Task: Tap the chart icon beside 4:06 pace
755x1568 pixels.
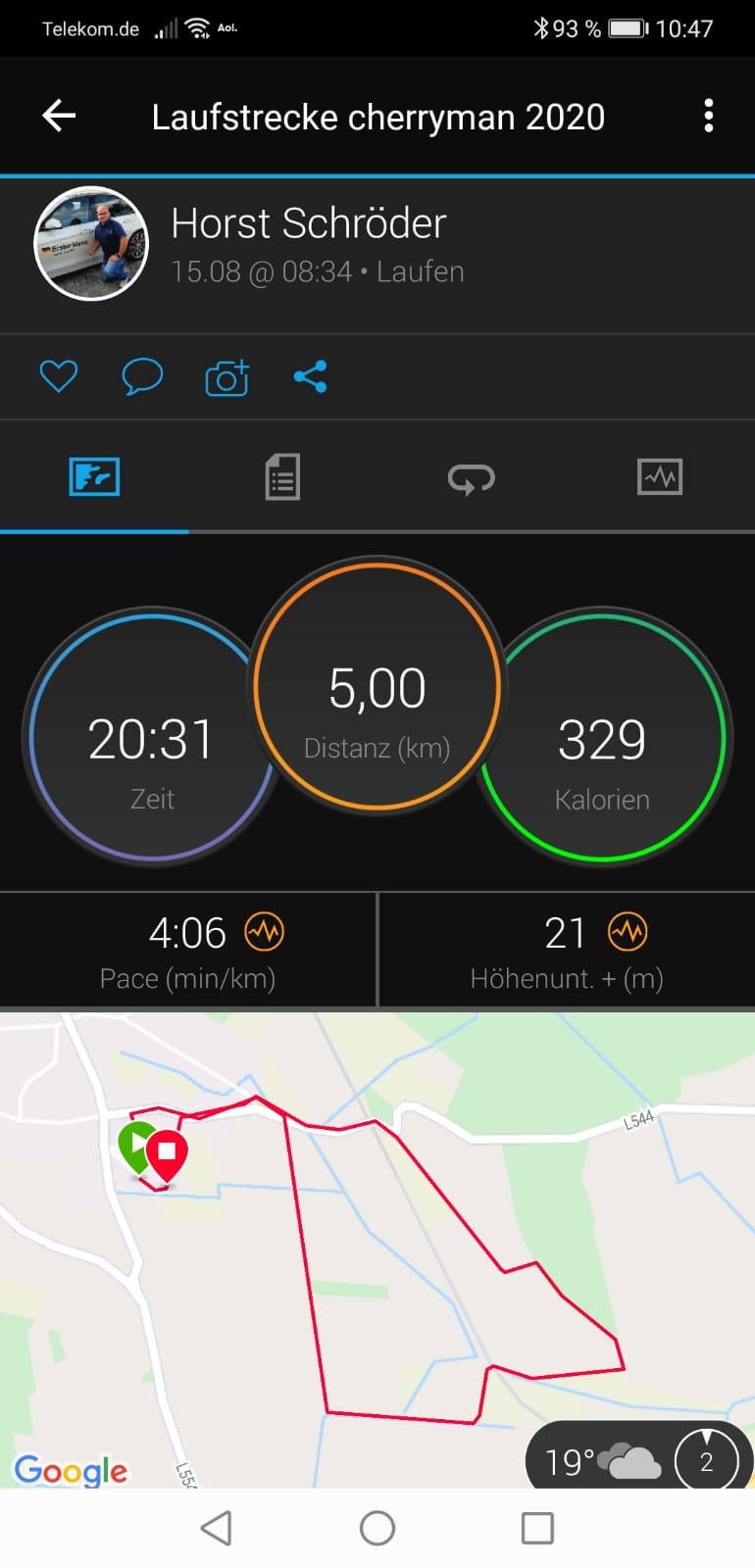Action: pos(264,932)
